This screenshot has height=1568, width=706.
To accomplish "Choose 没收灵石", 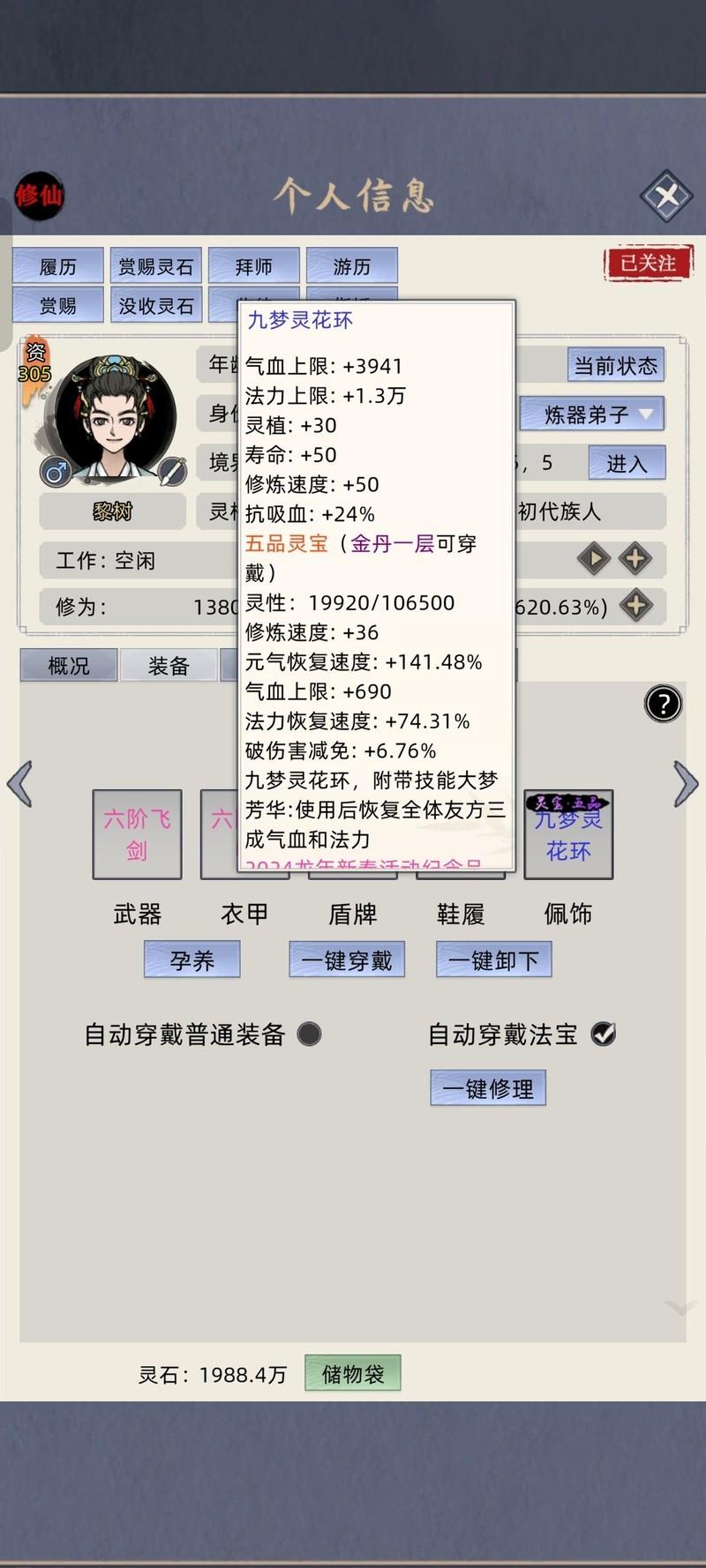I will tap(156, 305).
